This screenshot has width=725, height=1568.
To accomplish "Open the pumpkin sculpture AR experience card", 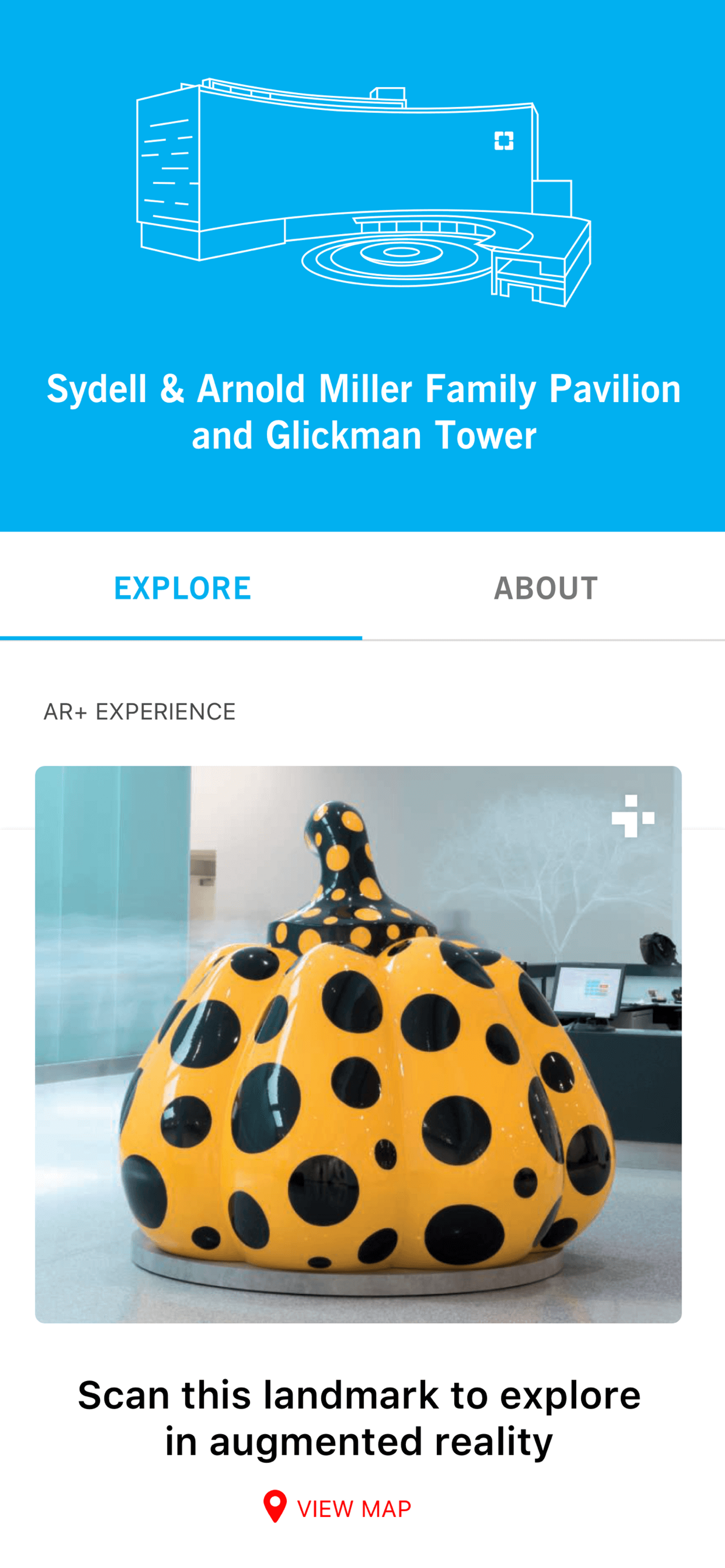I will 358,1044.
